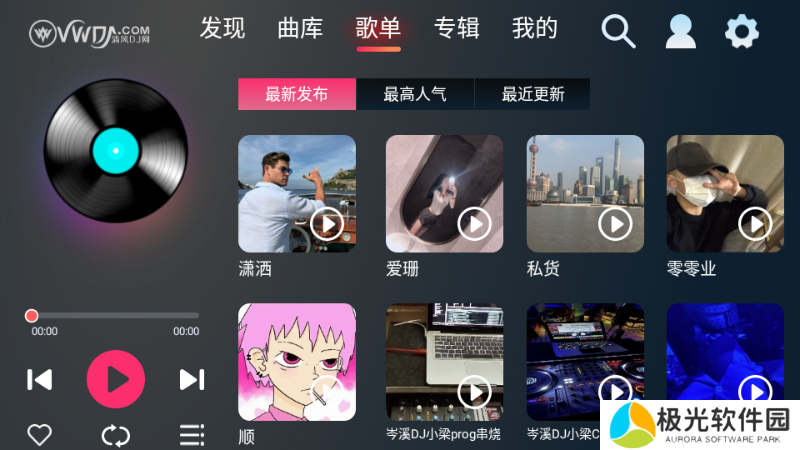This screenshot has height=450, width=800.
Task: Open the search icon
Action: click(618, 32)
